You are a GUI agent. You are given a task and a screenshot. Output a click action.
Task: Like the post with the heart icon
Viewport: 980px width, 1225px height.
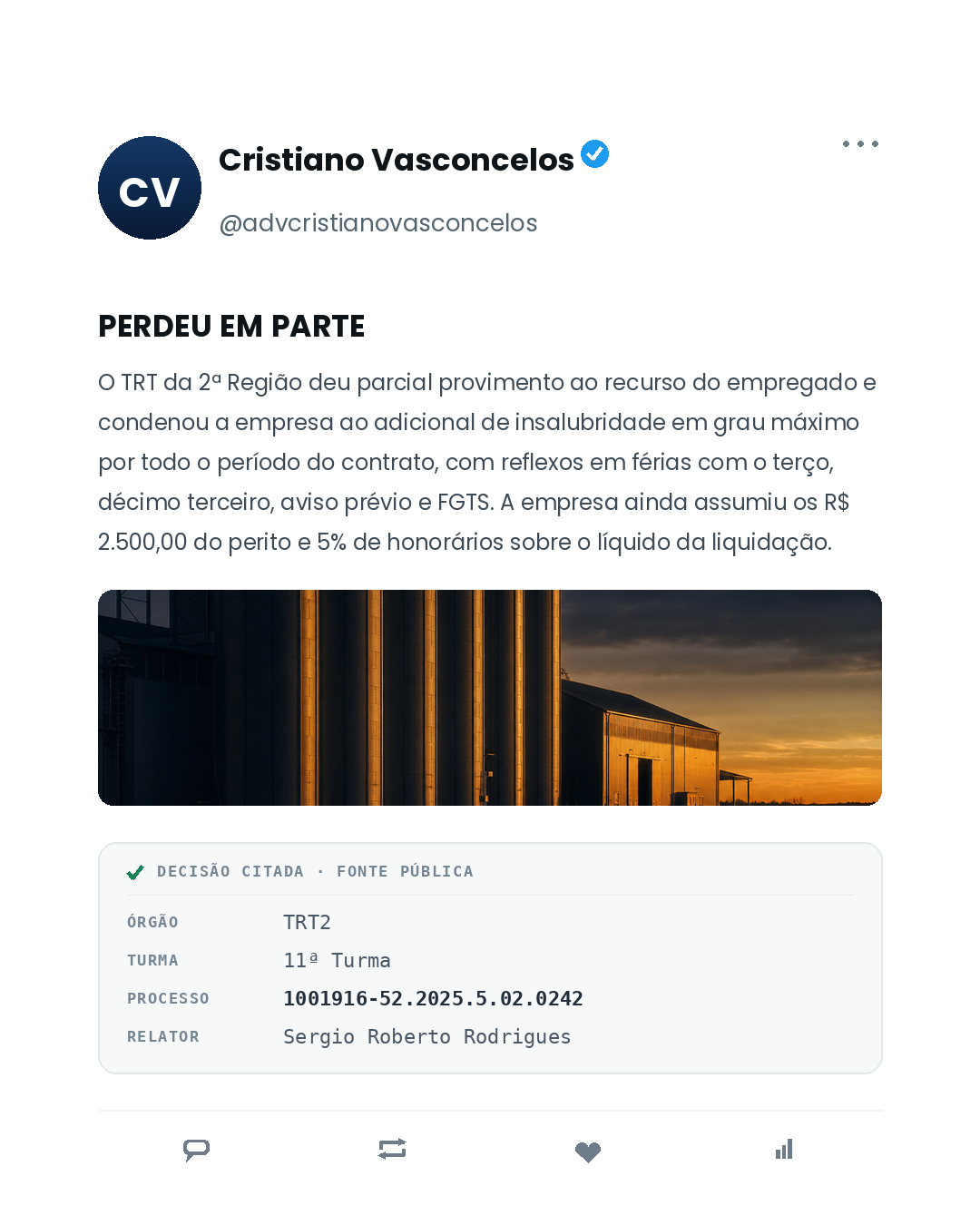588,1151
